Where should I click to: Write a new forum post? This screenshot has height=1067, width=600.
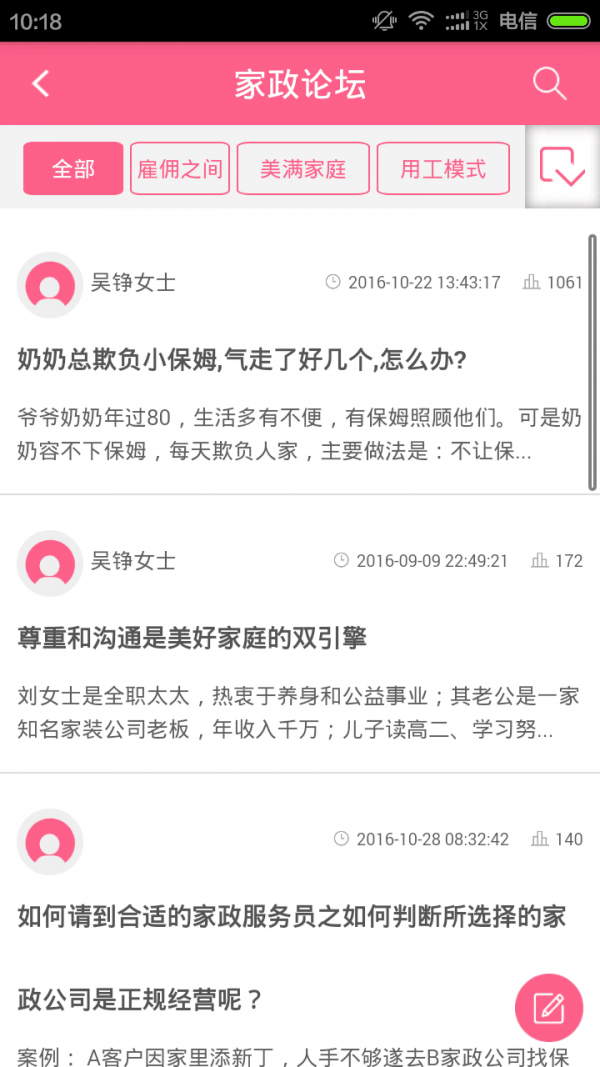pyautogui.click(x=549, y=1007)
